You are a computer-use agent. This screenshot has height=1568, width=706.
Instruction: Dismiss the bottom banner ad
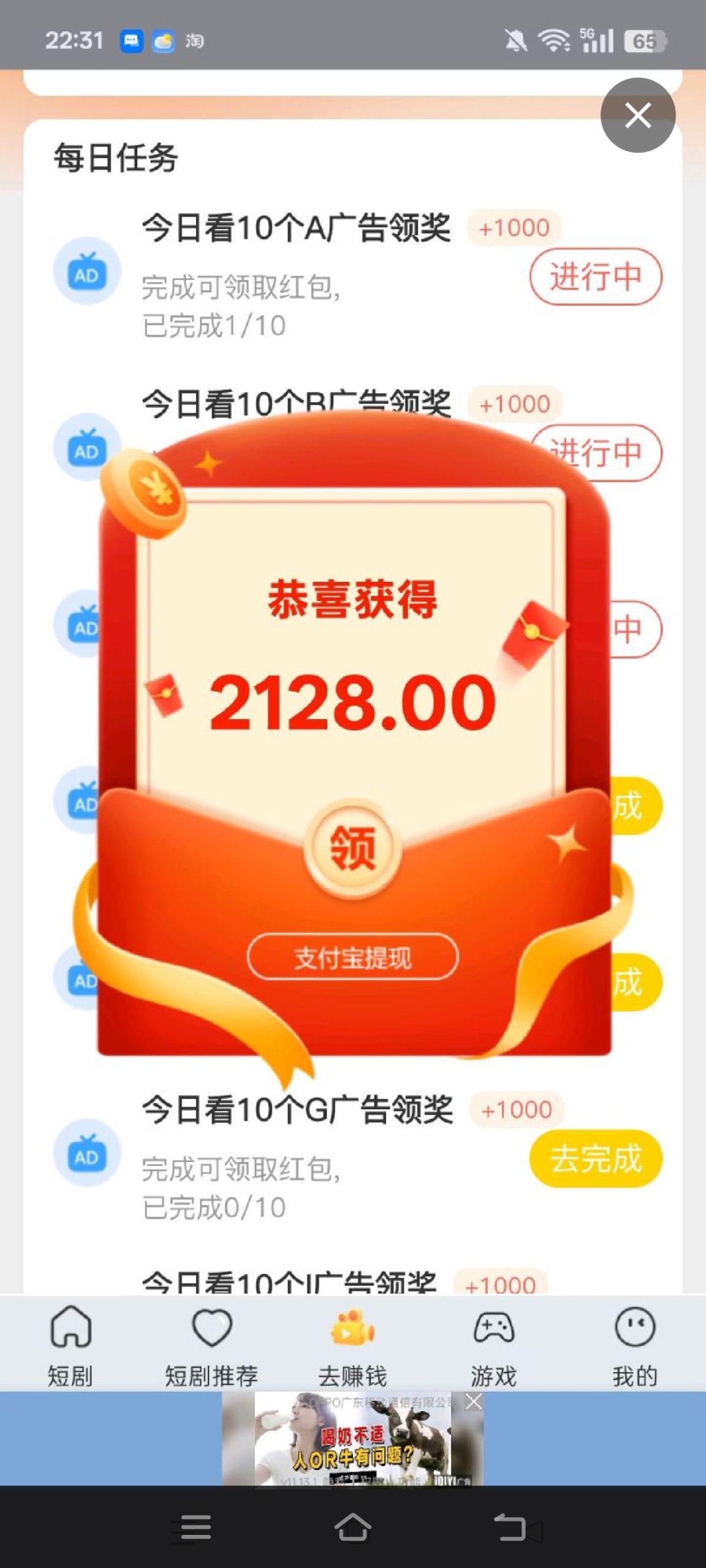pyautogui.click(x=474, y=1401)
